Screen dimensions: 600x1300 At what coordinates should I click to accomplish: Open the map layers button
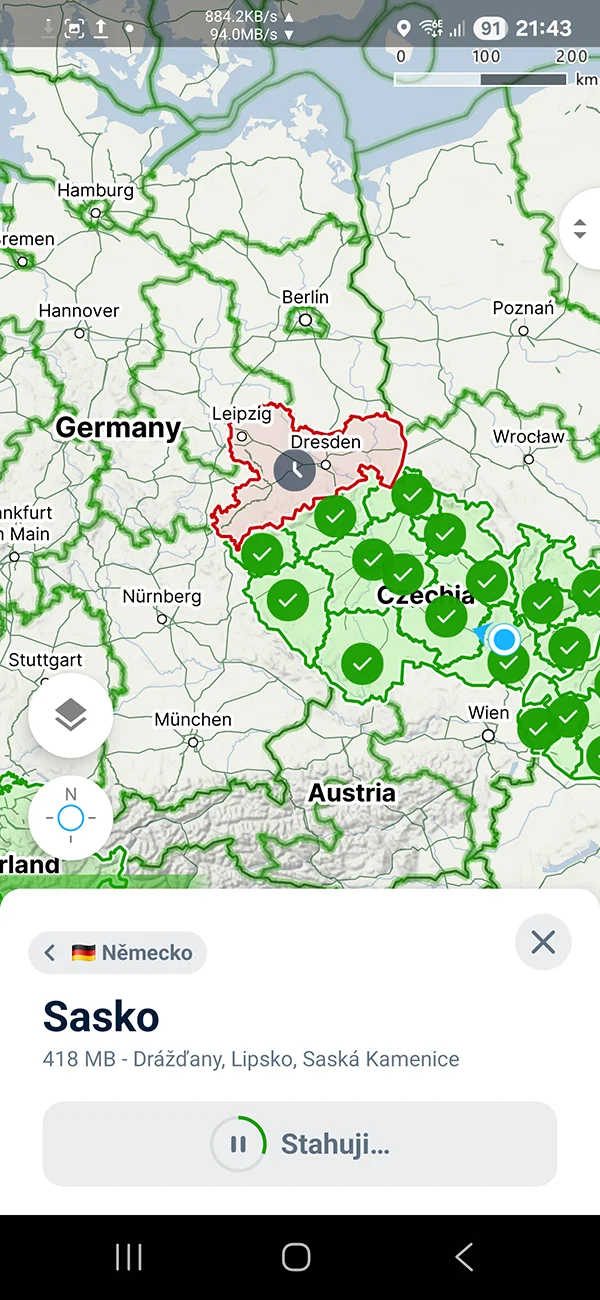[x=70, y=715]
